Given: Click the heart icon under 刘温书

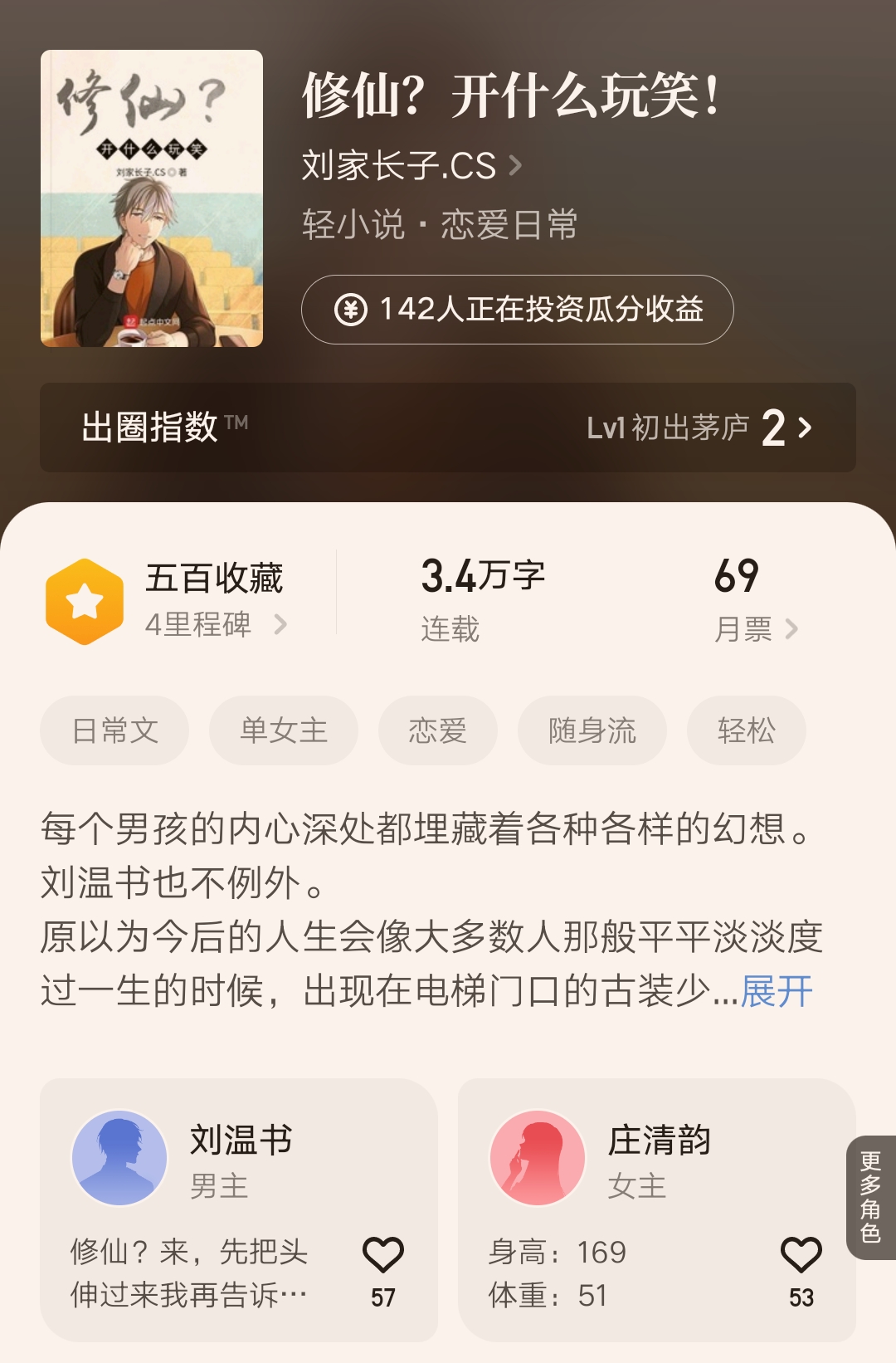Looking at the screenshot, I should pyautogui.click(x=382, y=1252).
